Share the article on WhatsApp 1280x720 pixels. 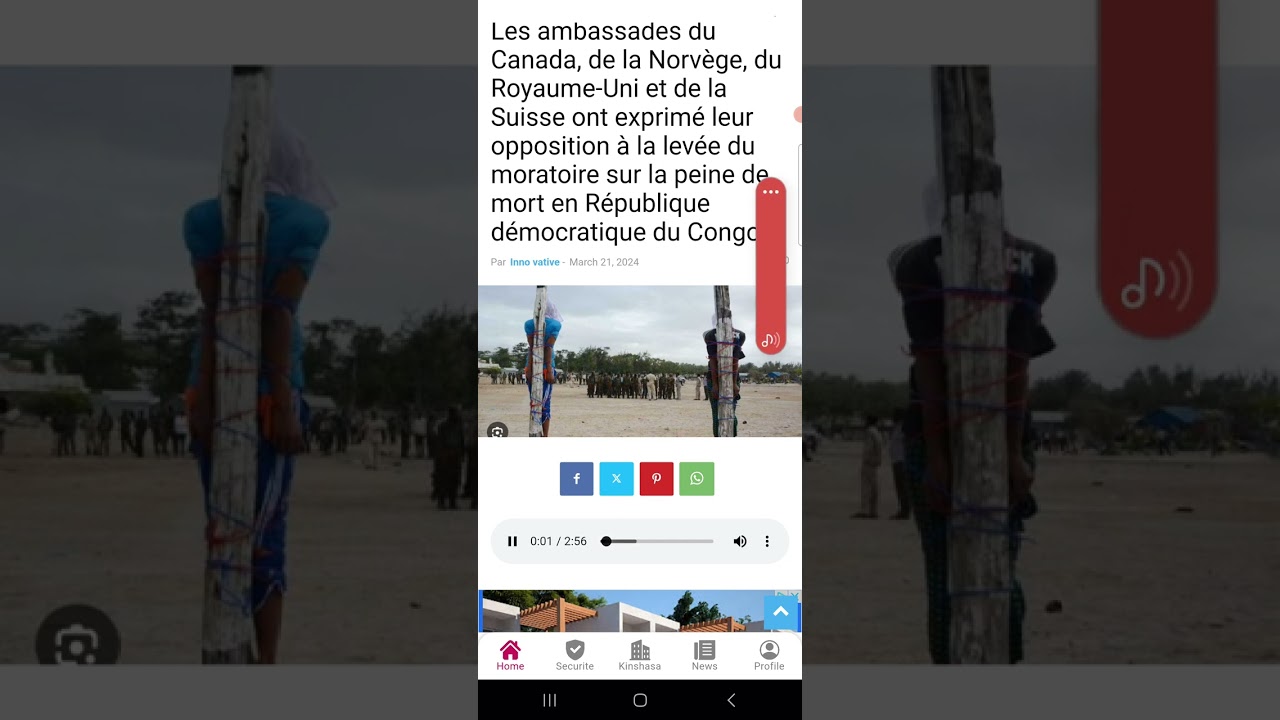coord(696,479)
